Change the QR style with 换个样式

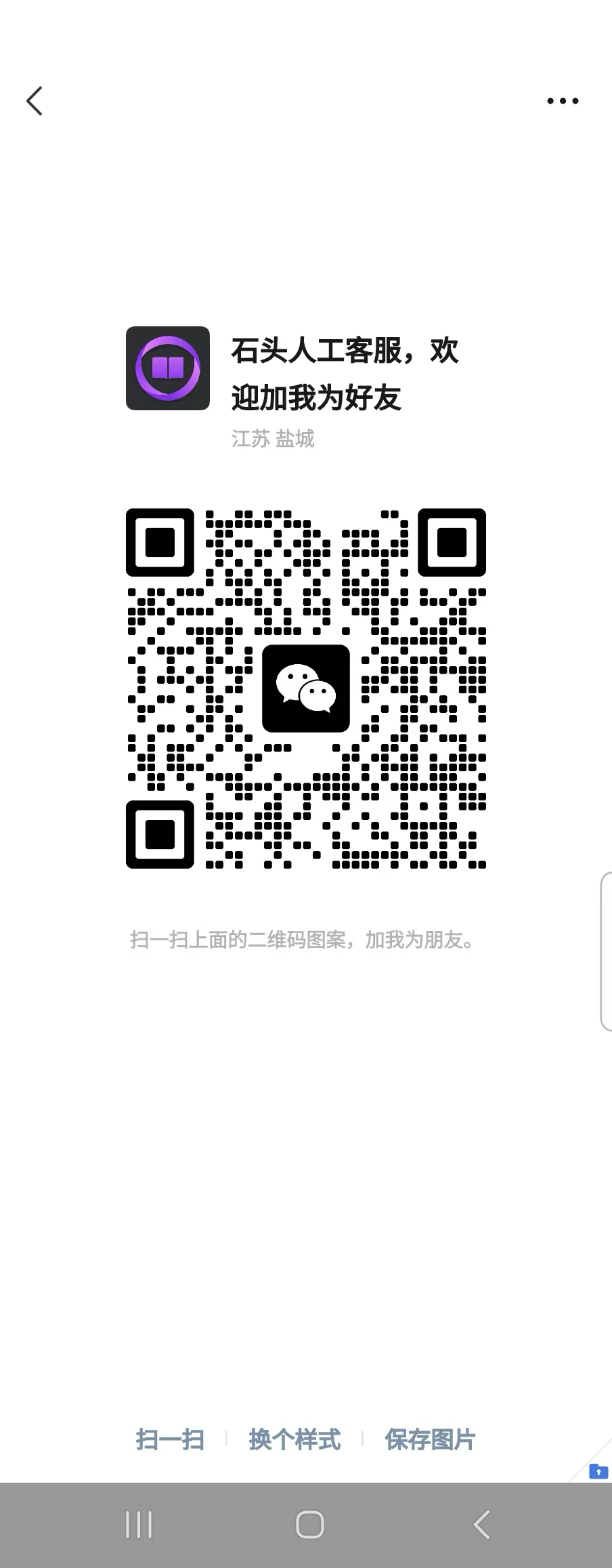[x=294, y=1439]
